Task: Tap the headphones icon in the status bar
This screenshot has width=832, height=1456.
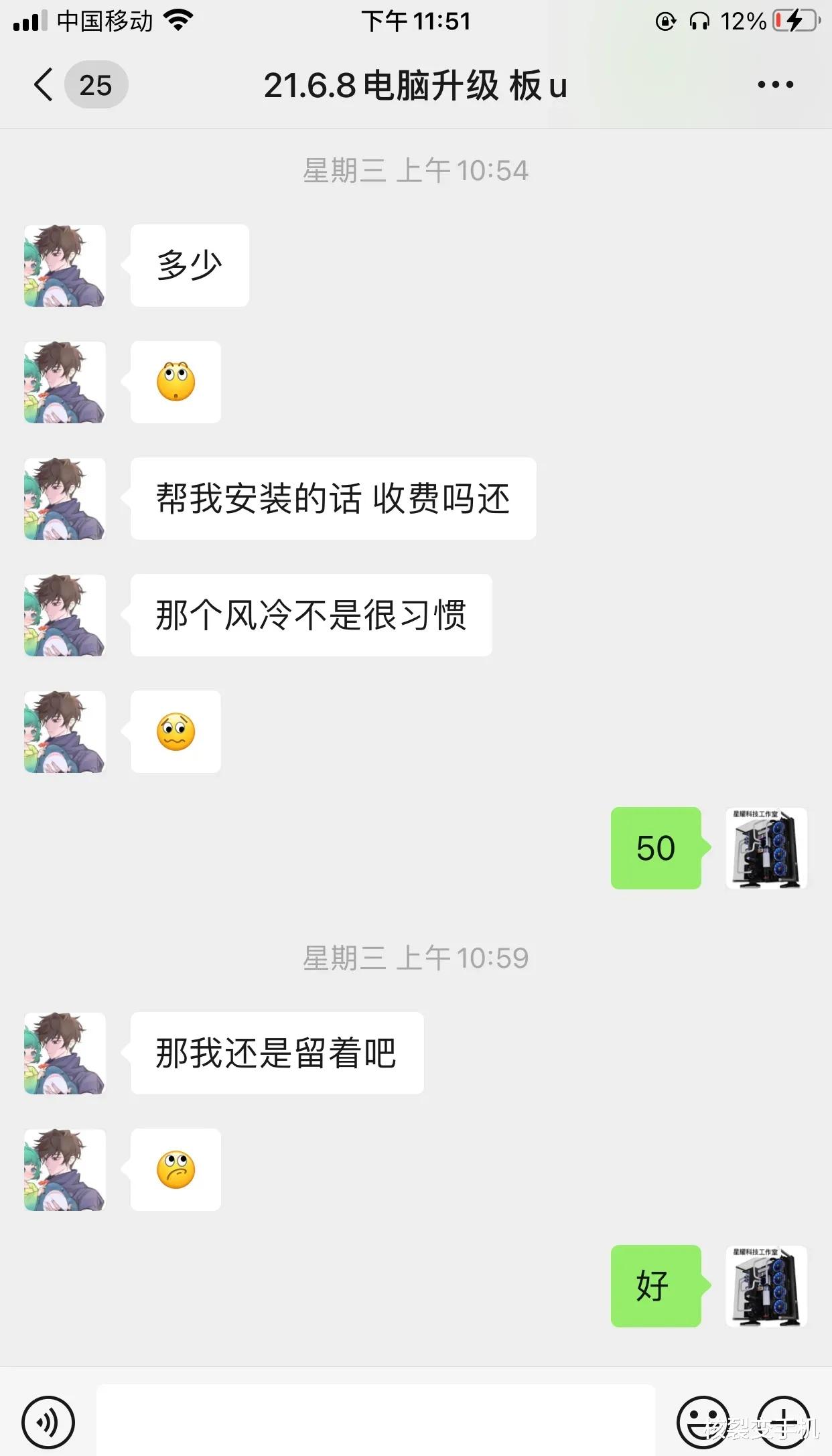Action: tap(701, 20)
